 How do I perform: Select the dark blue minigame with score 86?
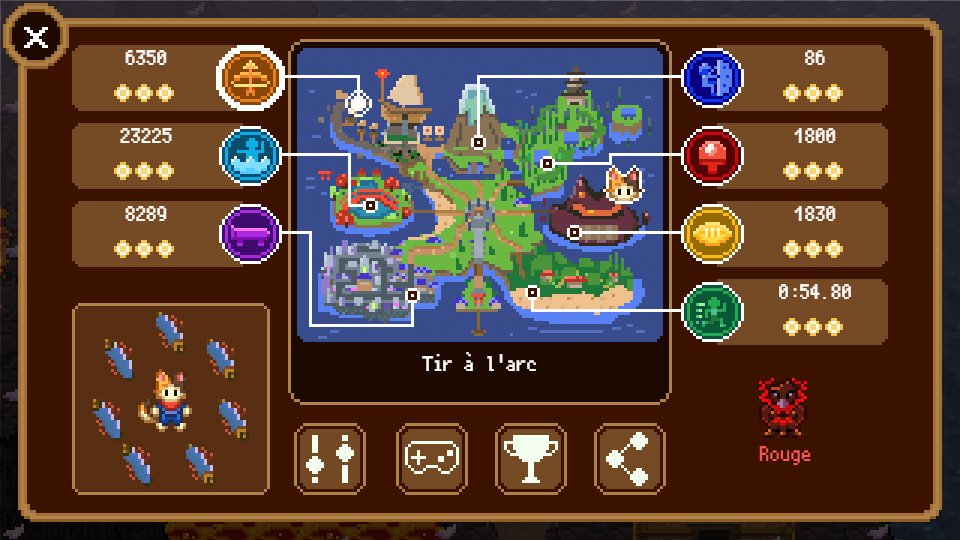click(712, 76)
